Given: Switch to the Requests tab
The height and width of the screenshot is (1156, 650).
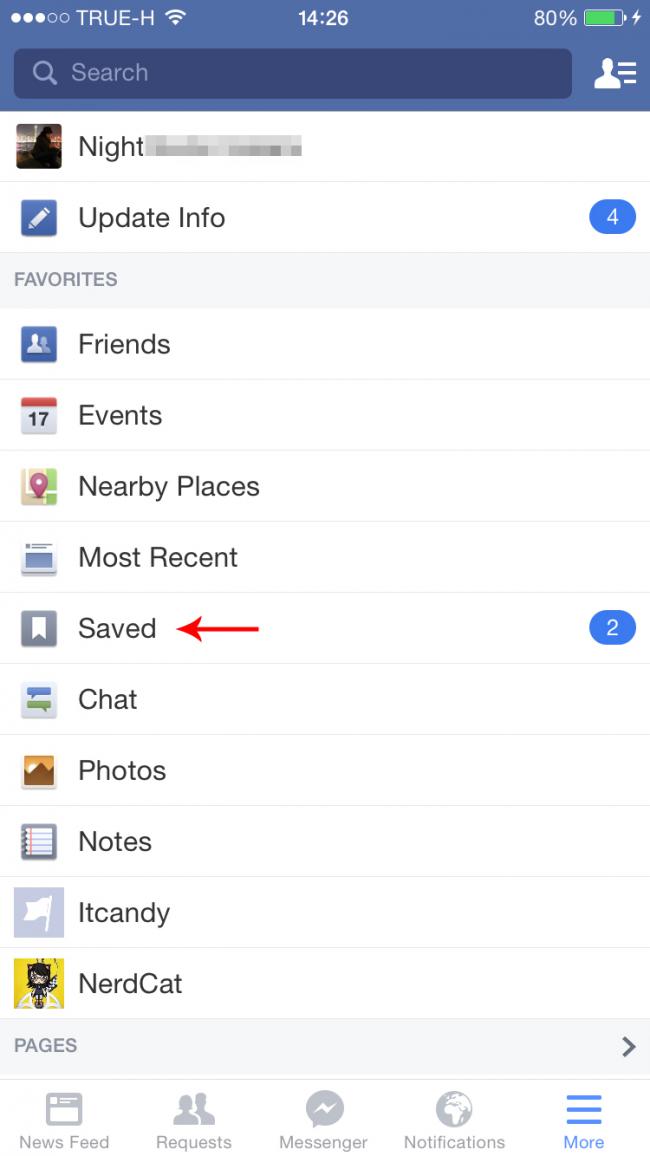Looking at the screenshot, I should [194, 1120].
